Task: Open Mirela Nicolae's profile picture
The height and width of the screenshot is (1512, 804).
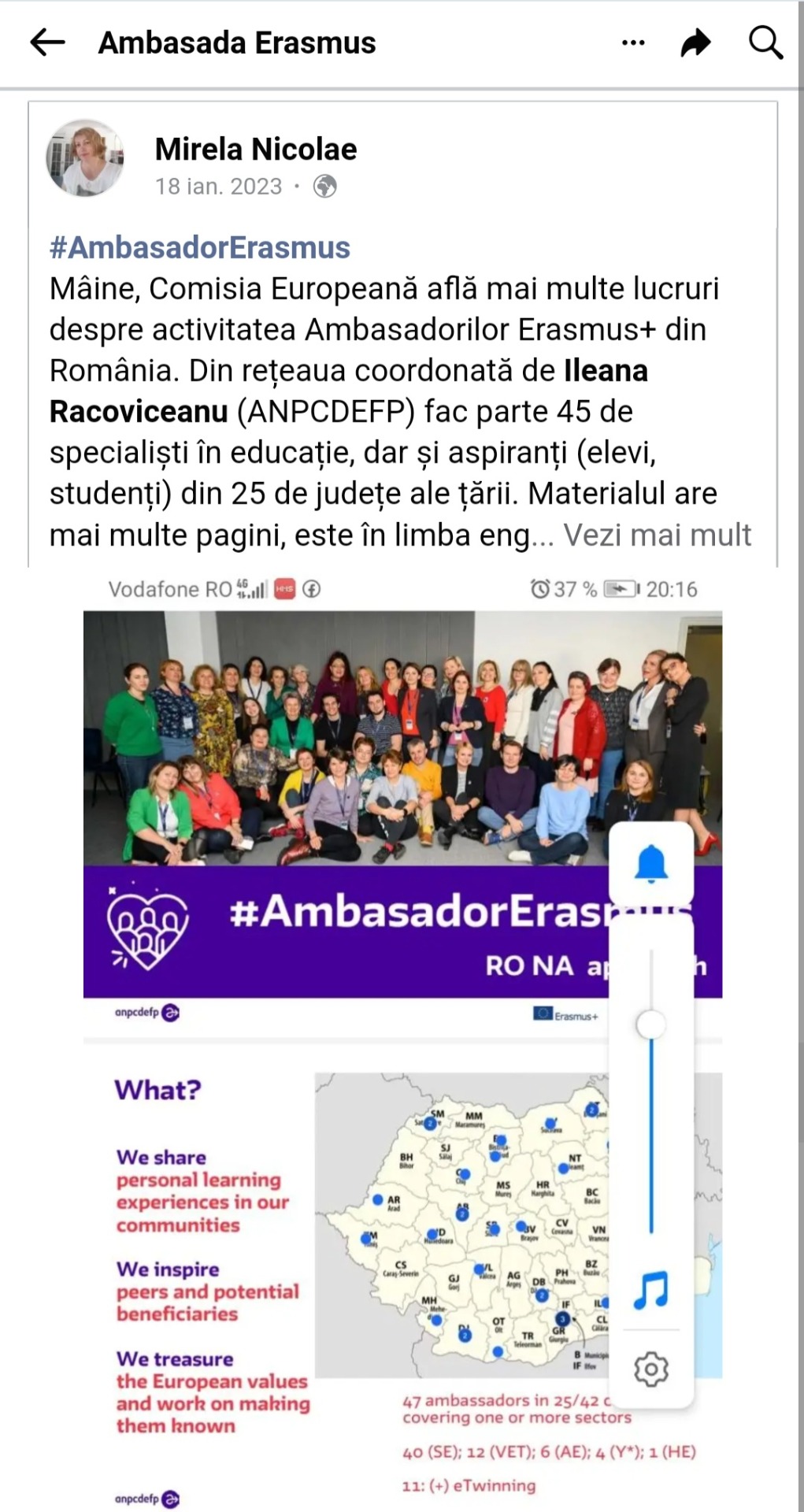Action: tap(85, 157)
